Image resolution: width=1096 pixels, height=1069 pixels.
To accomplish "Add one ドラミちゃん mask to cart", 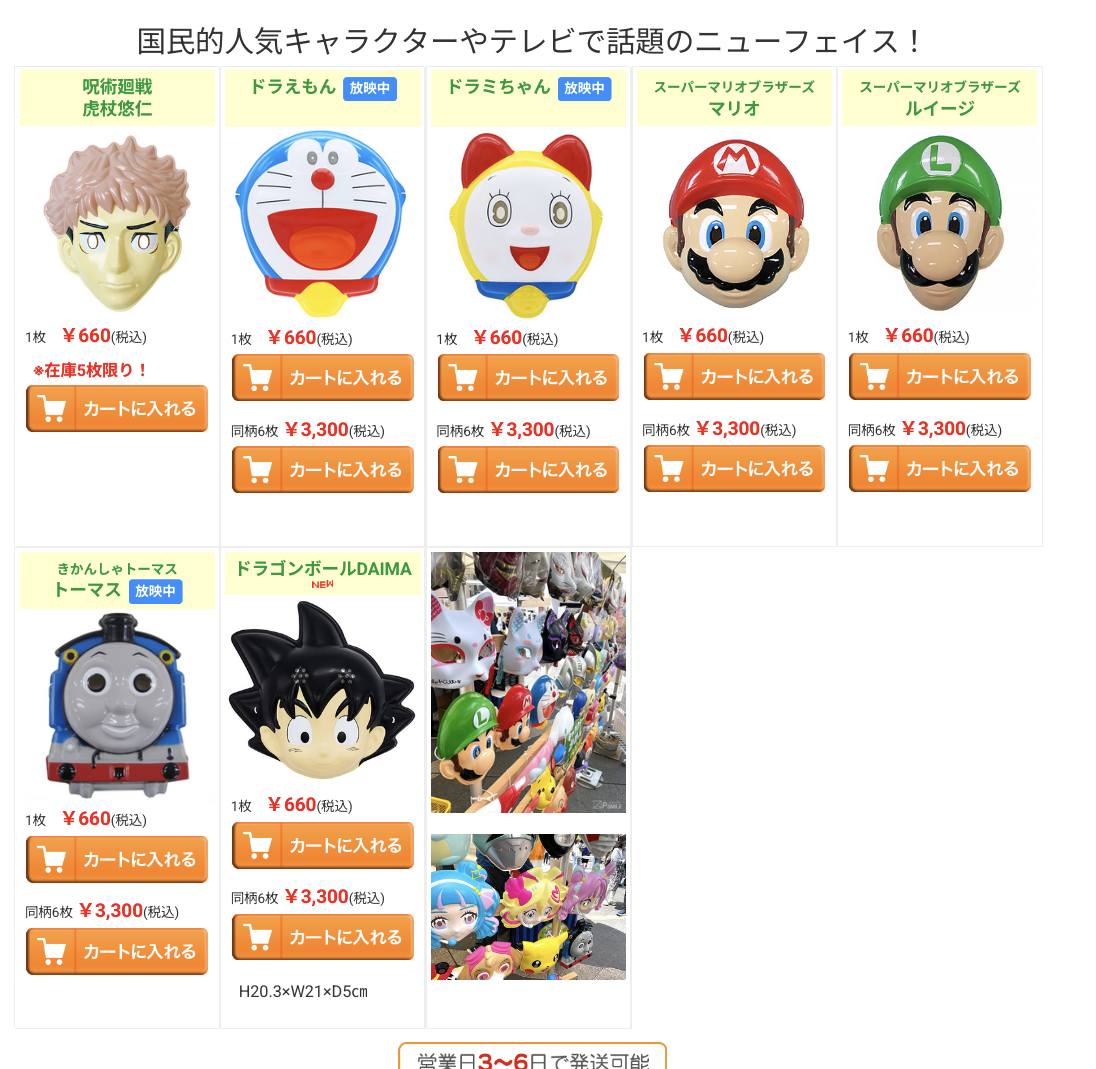I will [x=528, y=378].
